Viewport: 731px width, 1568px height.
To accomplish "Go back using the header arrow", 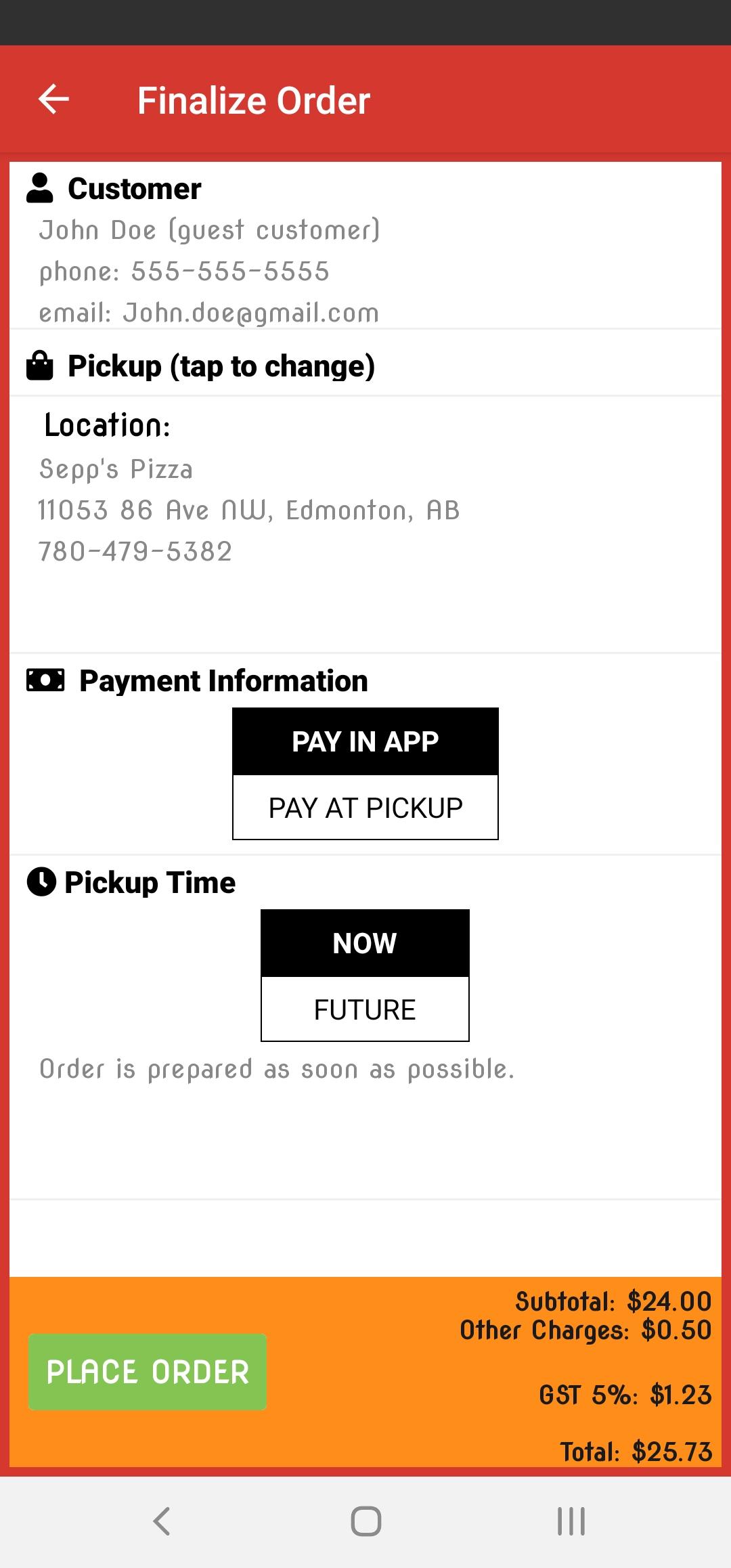I will coord(54,100).
